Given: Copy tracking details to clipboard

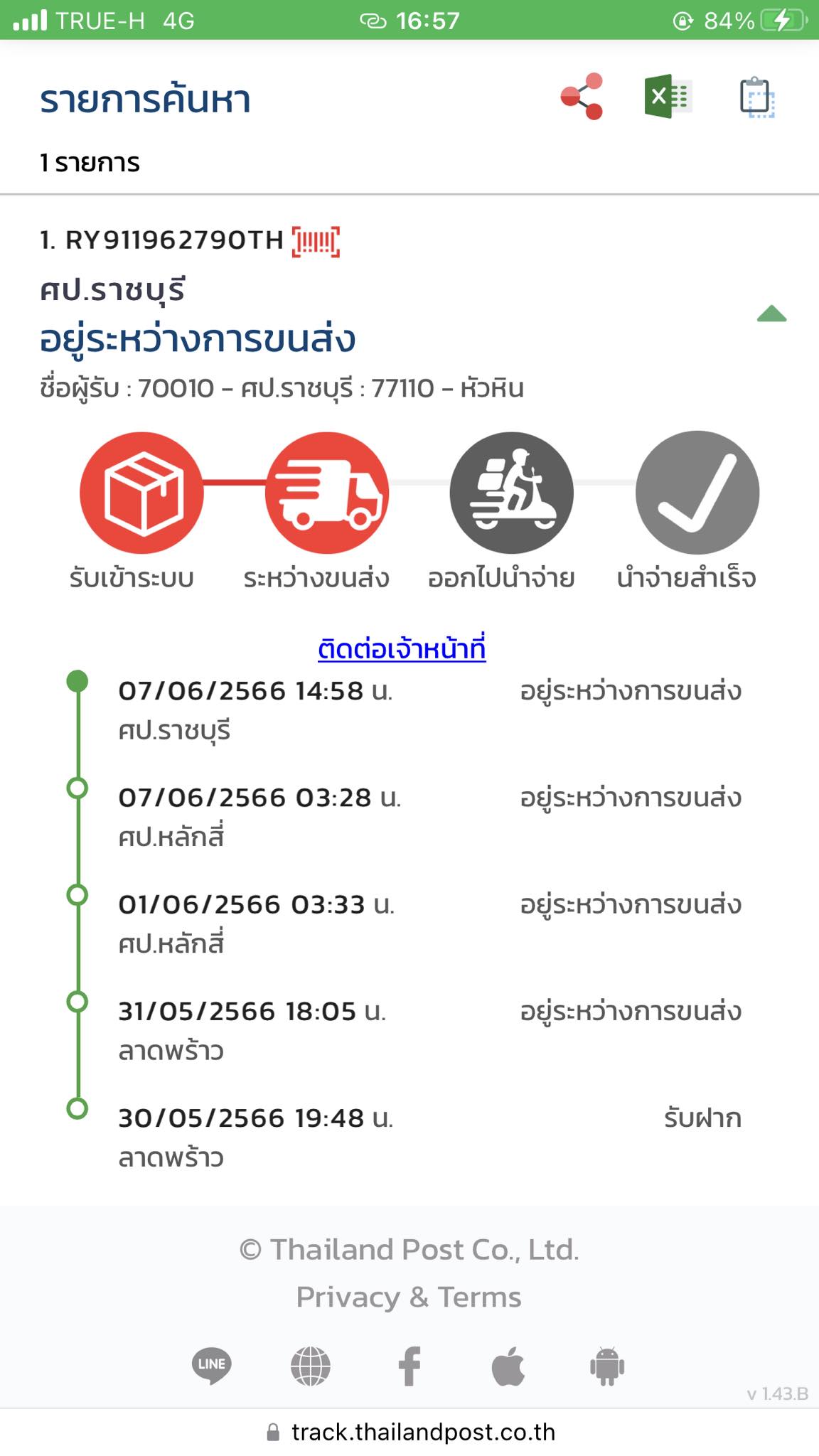Looking at the screenshot, I should click(756, 97).
